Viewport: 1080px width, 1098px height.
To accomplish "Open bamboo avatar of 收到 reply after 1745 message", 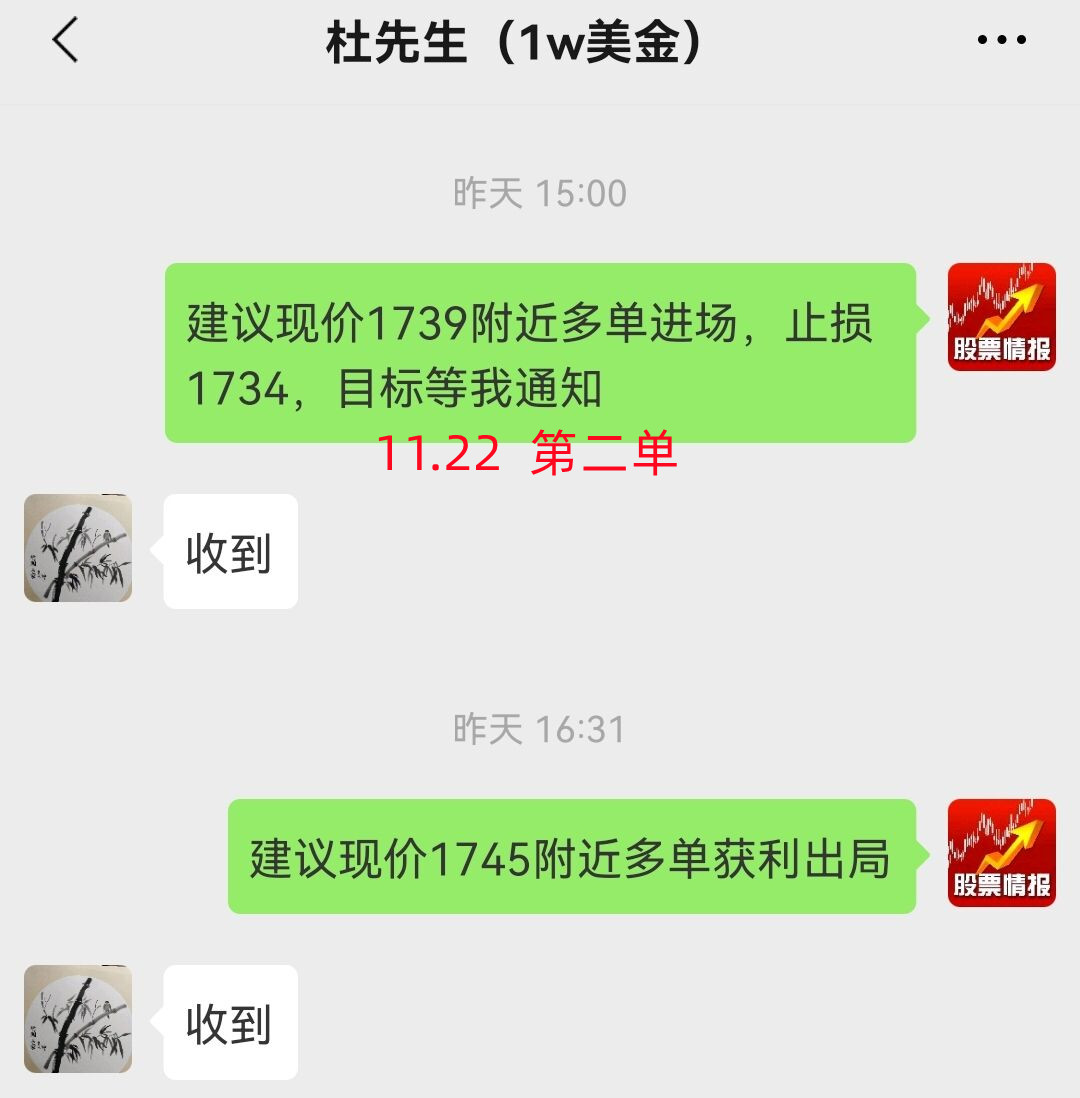I will click(x=78, y=1019).
